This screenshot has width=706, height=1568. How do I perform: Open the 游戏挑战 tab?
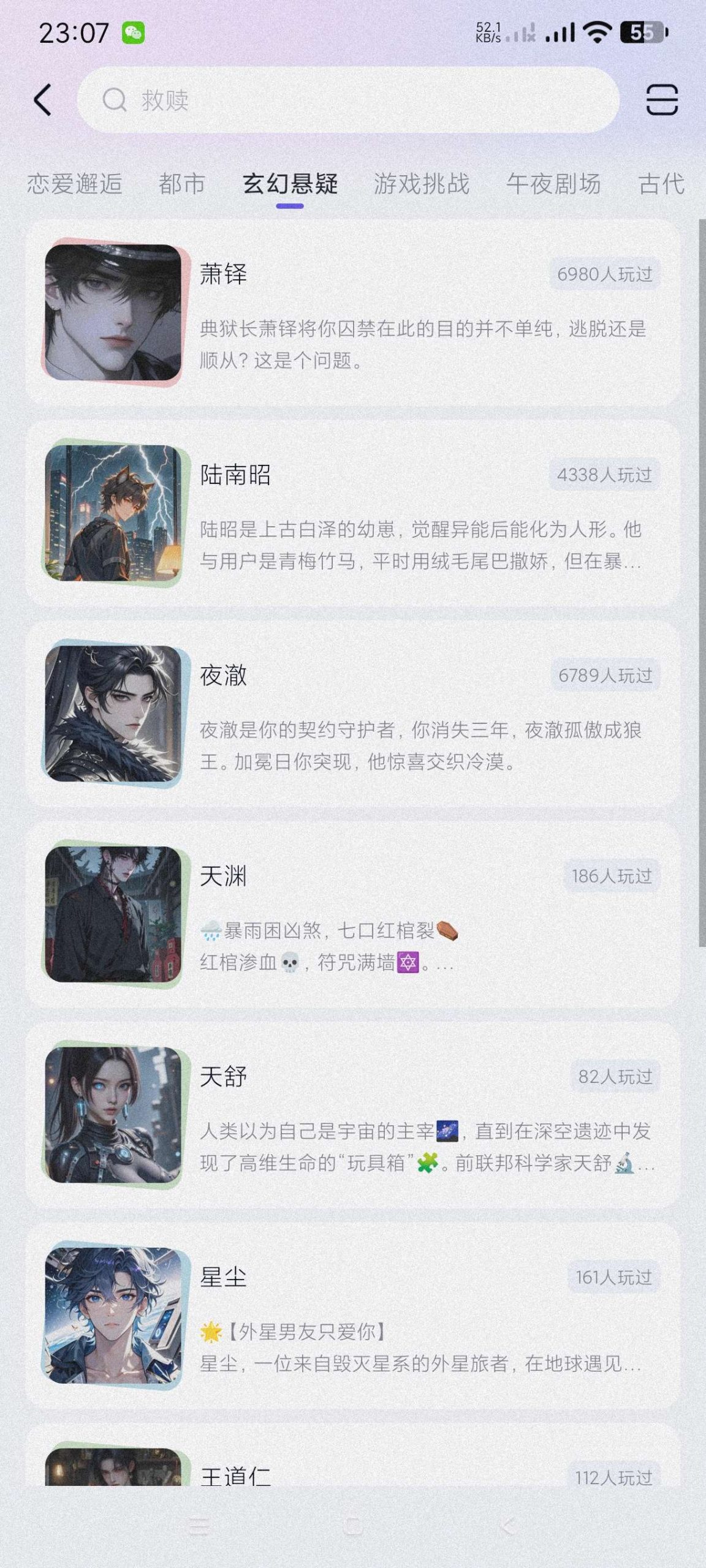pyautogui.click(x=422, y=184)
